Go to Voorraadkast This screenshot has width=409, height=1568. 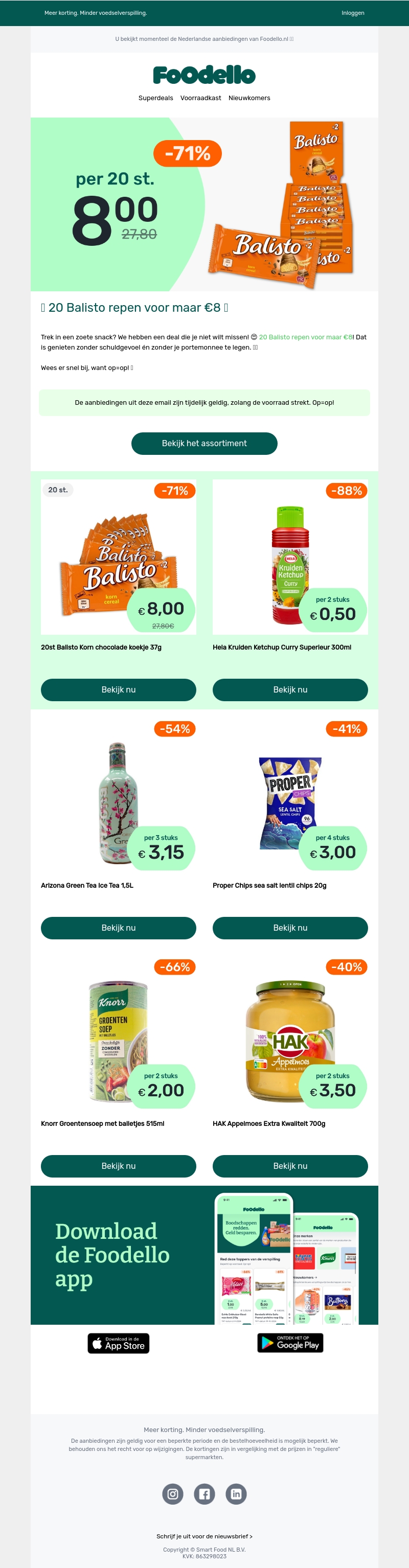(200, 98)
